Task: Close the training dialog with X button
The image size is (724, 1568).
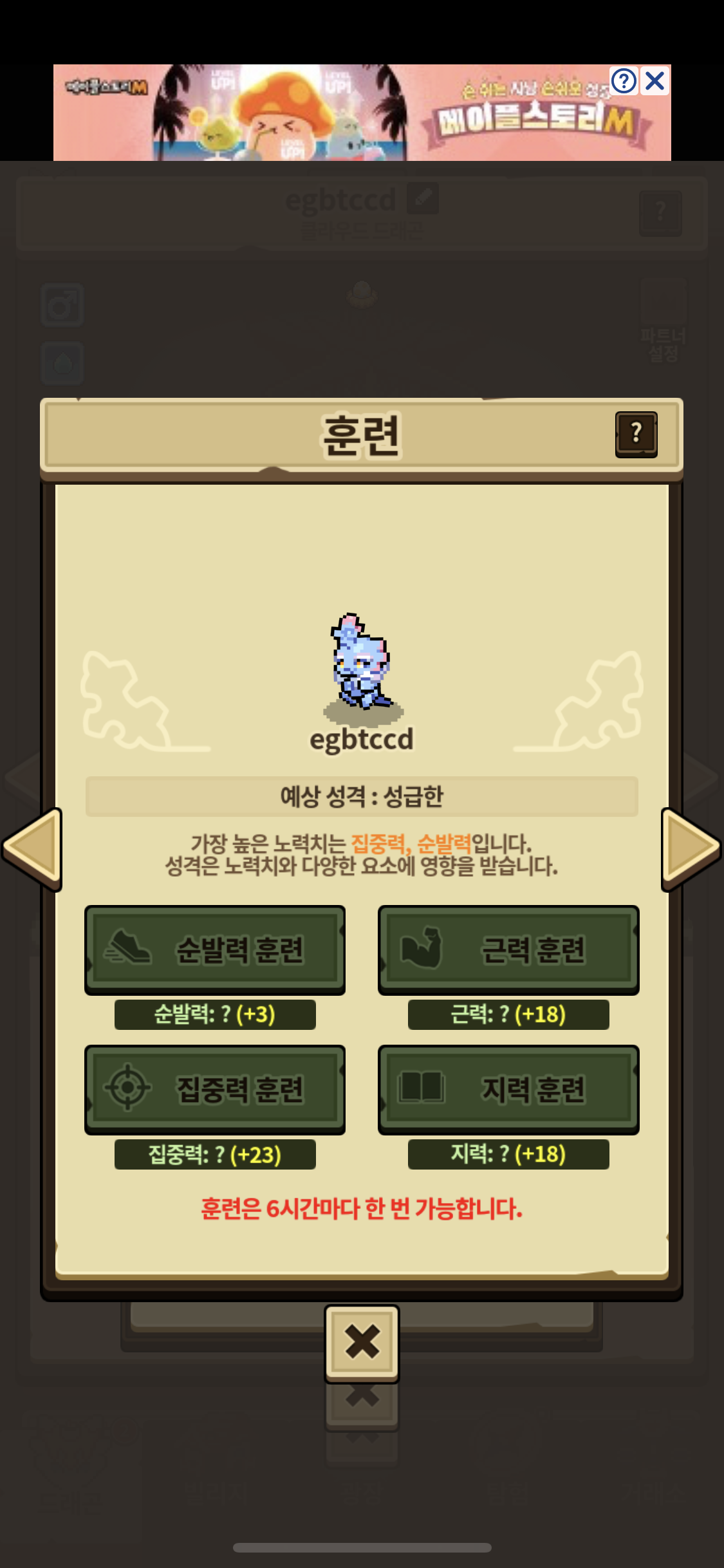Action: [x=362, y=1342]
